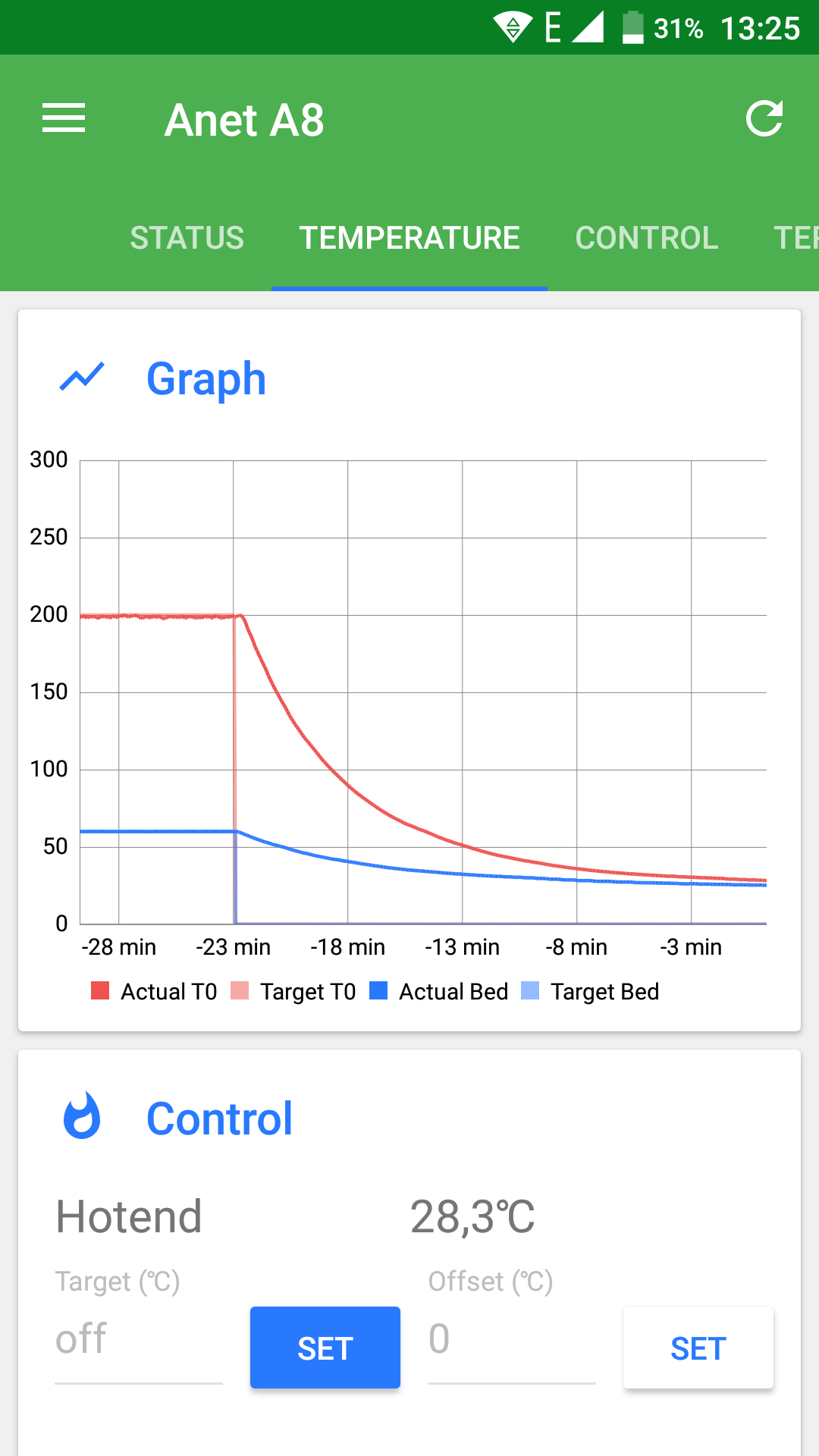Open the hamburger navigation menu
This screenshot has height=1456, width=819.
[x=64, y=119]
